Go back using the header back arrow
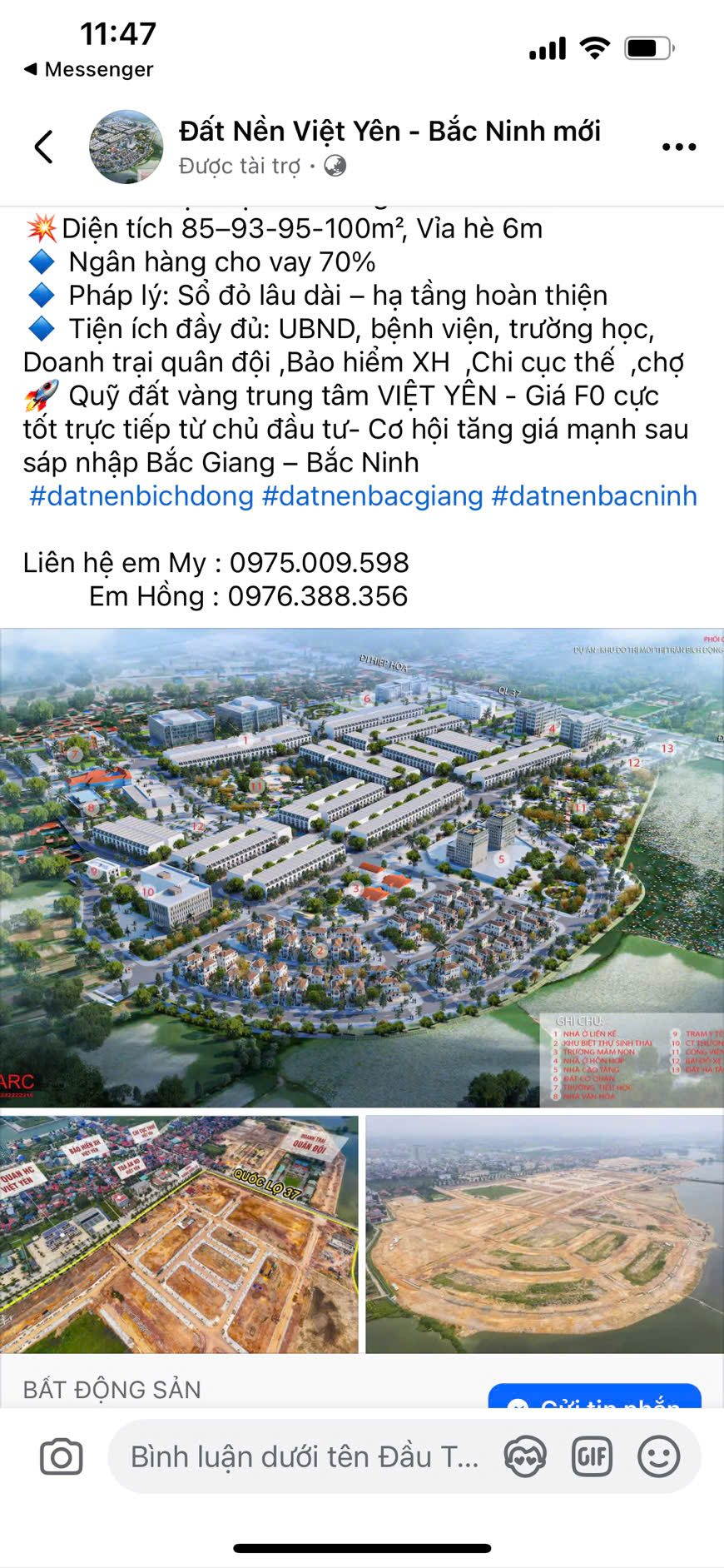Image resolution: width=724 pixels, height=1568 pixels. (x=44, y=147)
